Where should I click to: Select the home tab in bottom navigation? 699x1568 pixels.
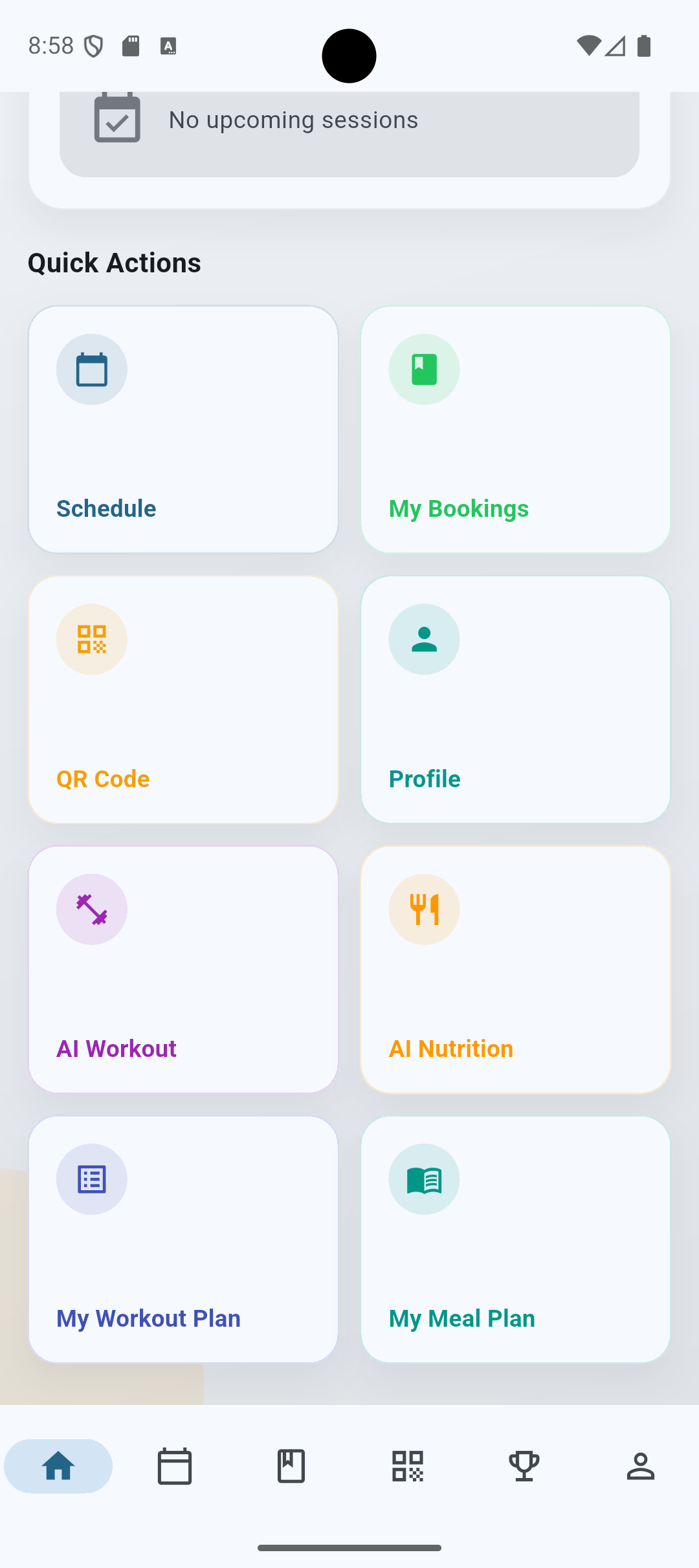point(58,1466)
